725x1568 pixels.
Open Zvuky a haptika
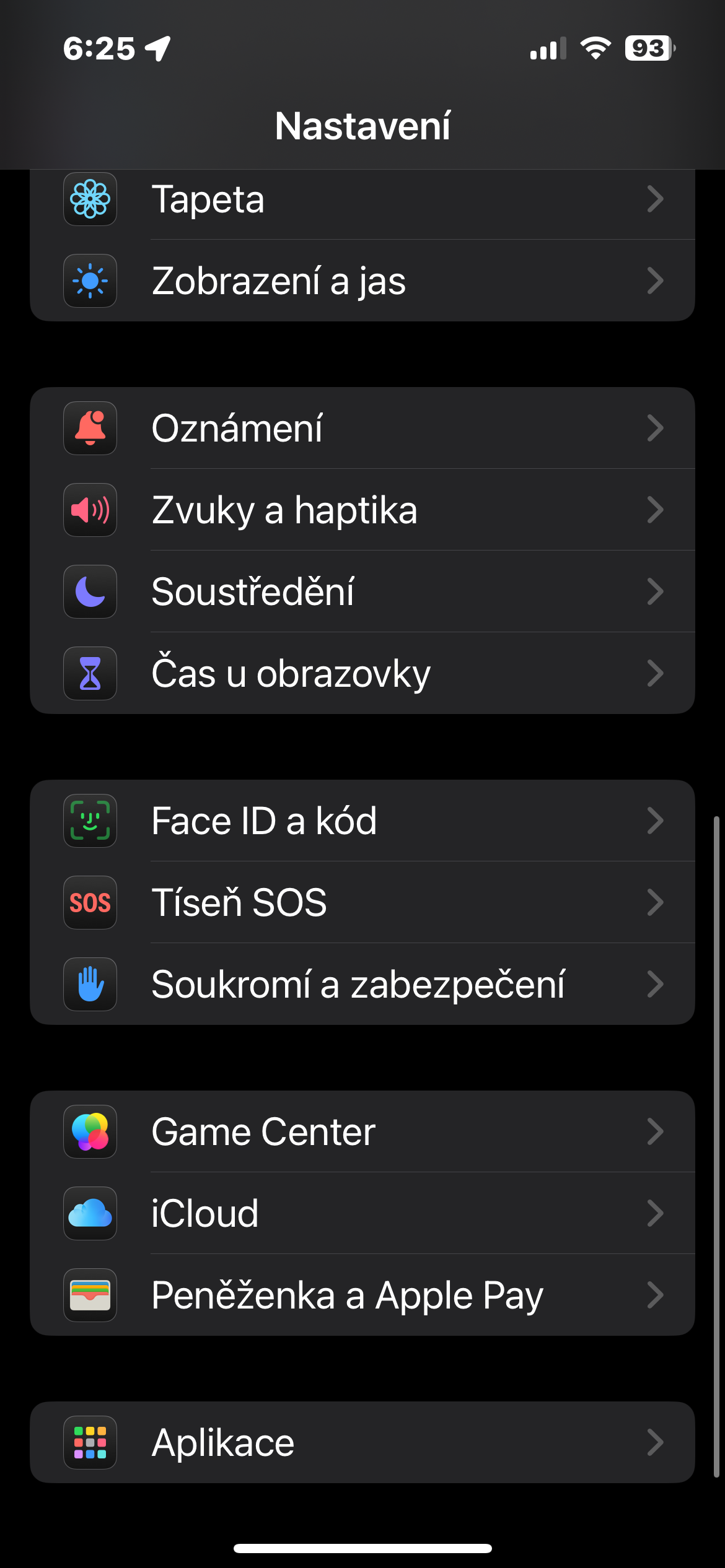(x=362, y=510)
